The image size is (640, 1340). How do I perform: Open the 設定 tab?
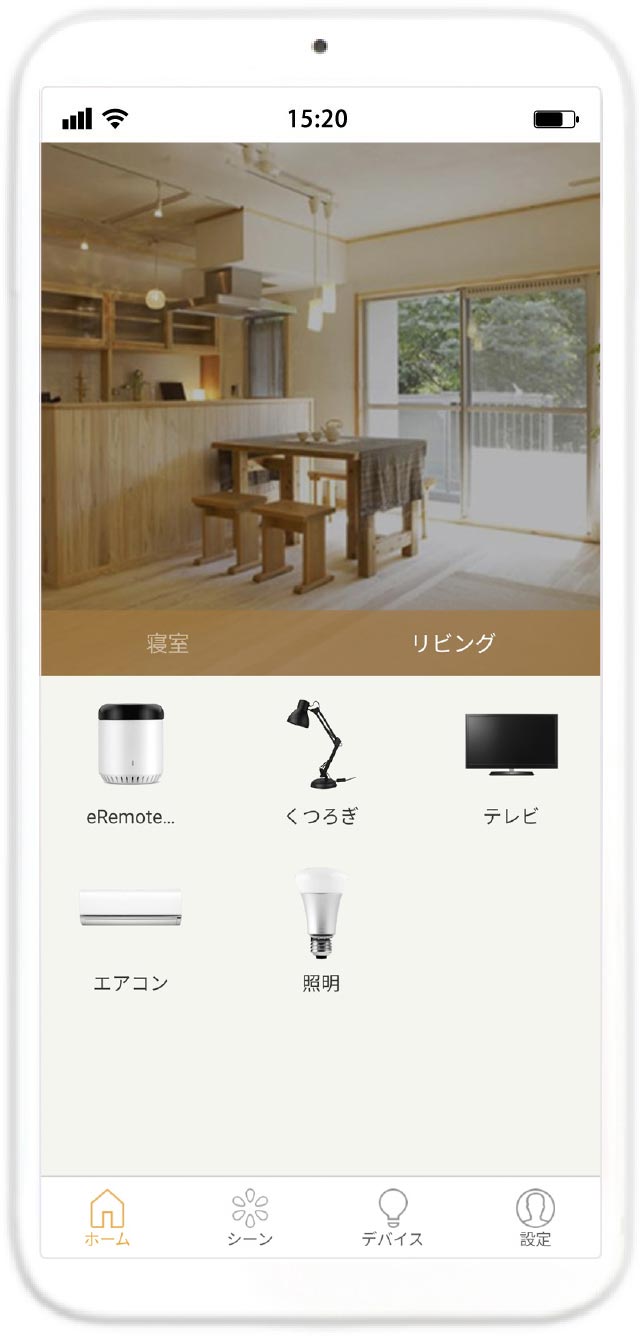535,1217
